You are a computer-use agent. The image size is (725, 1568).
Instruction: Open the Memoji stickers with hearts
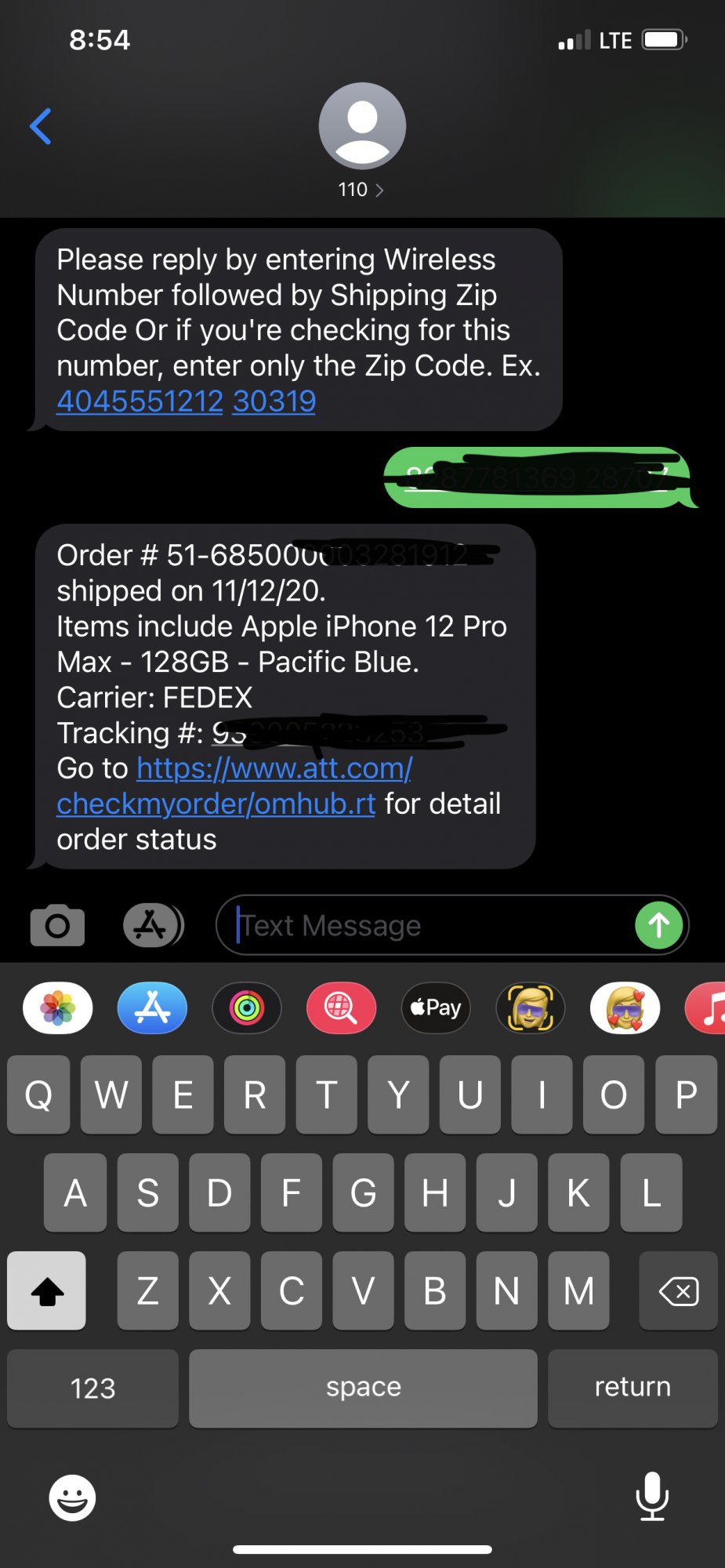[x=625, y=1008]
